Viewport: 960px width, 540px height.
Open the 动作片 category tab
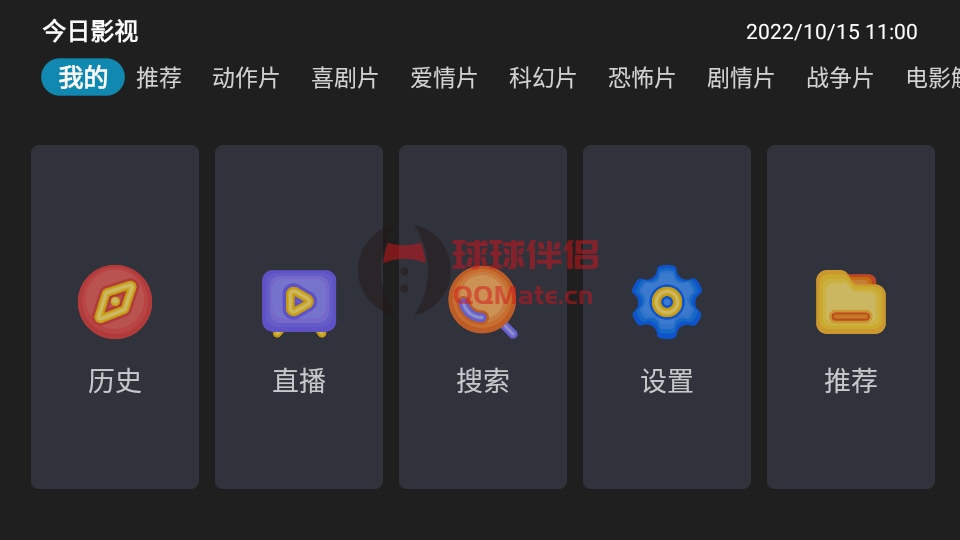[x=246, y=78]
